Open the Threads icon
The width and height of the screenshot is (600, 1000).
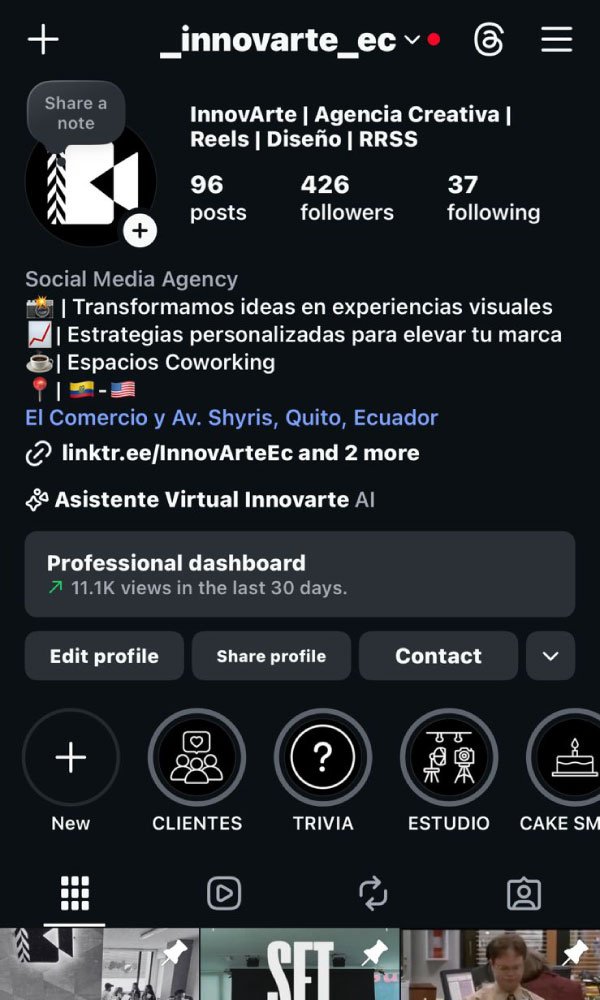pos(489,41)
